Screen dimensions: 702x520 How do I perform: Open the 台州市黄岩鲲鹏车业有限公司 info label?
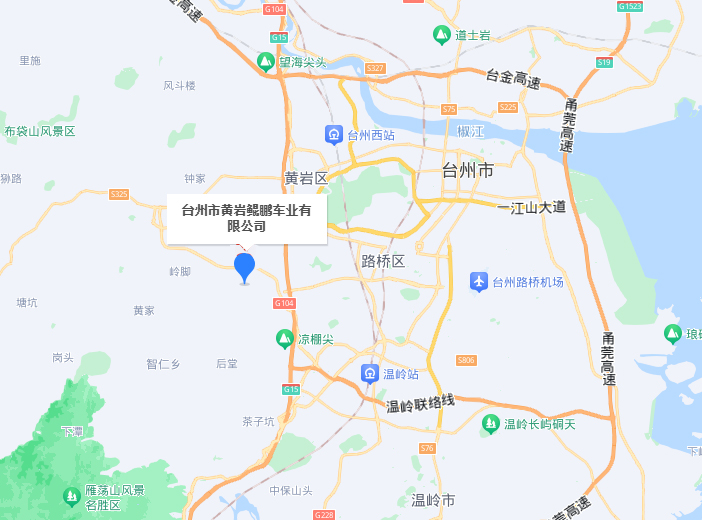[x=246, y=218]
